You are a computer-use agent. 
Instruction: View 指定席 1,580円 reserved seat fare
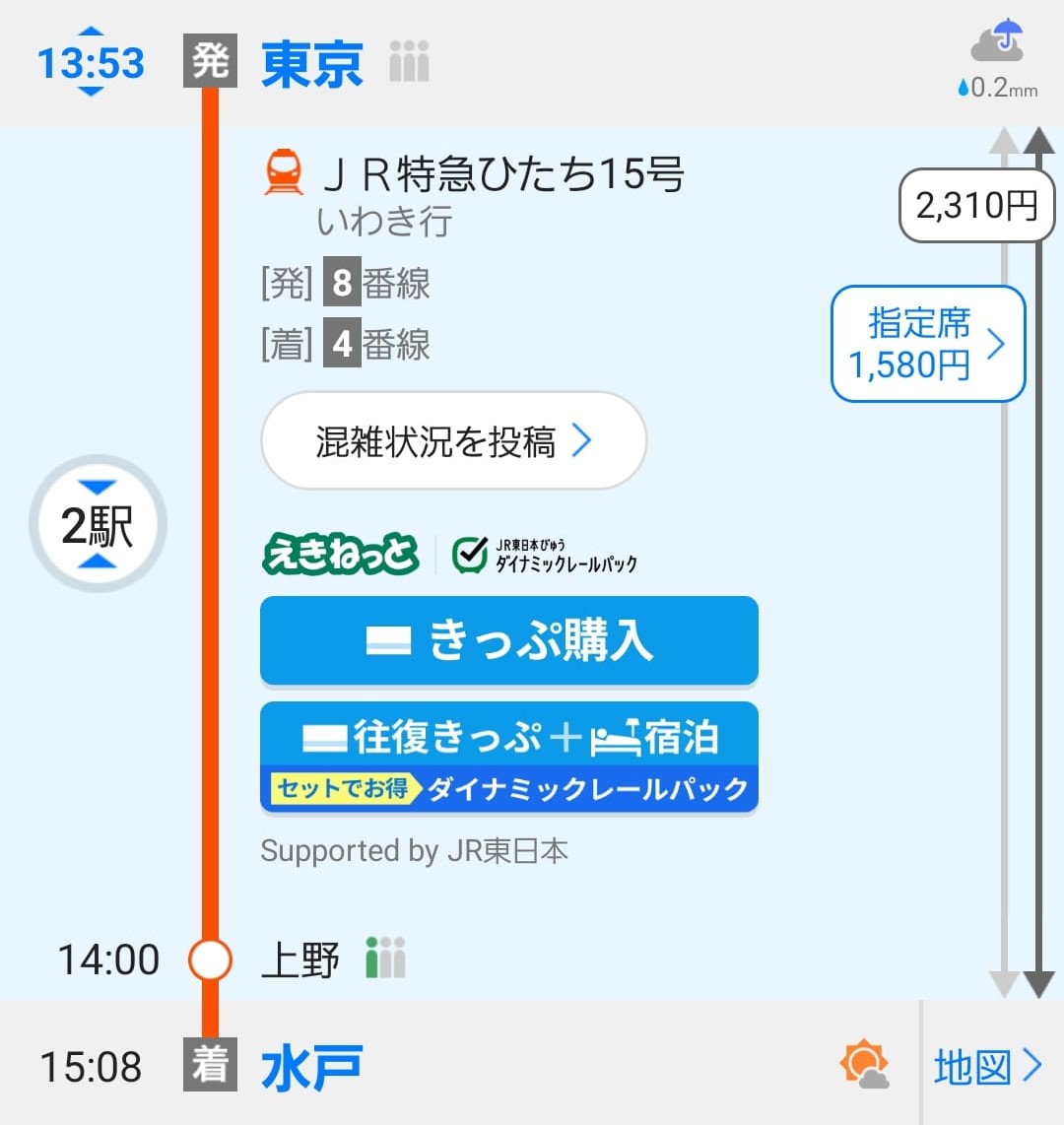[928, 344]
